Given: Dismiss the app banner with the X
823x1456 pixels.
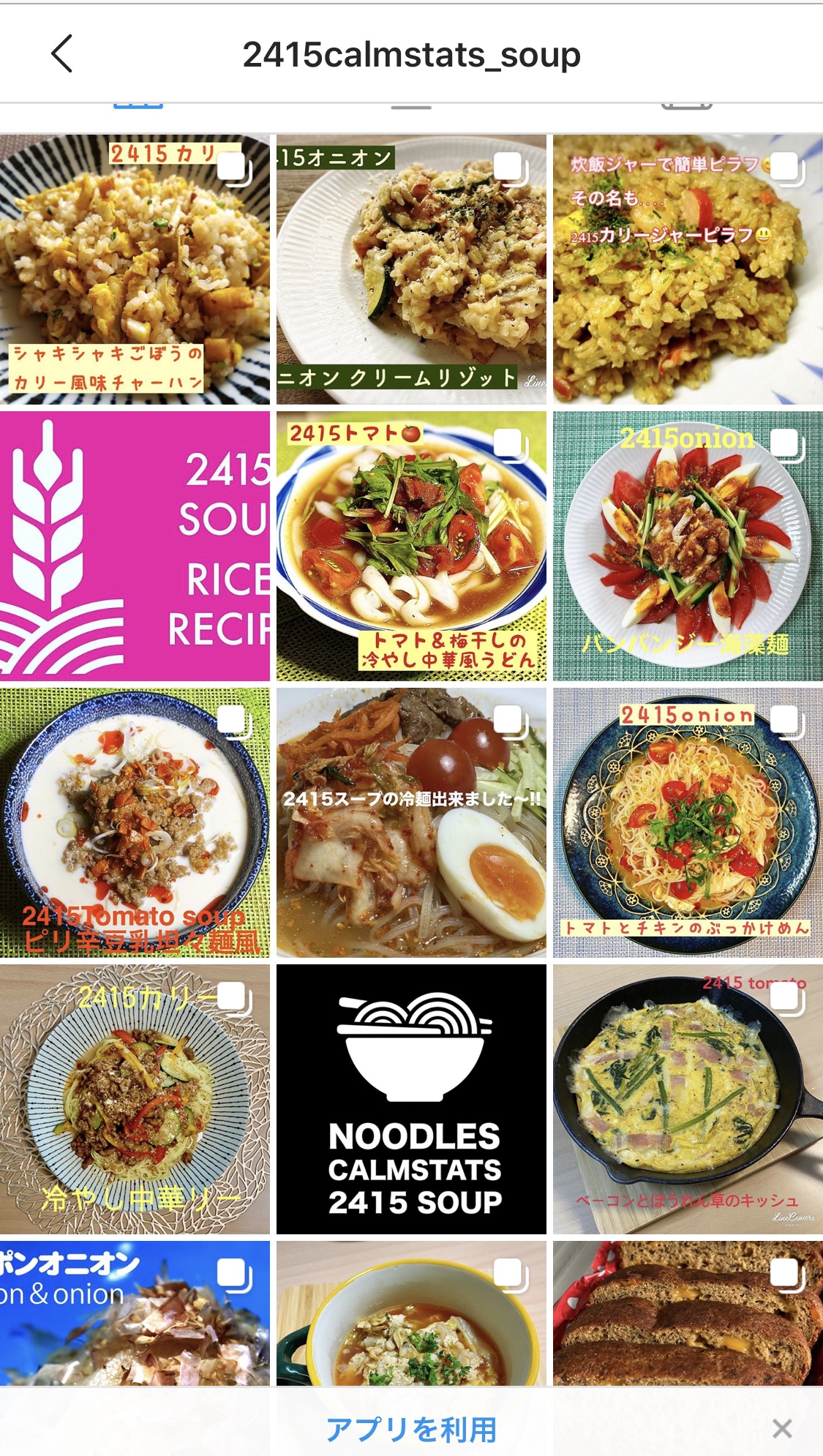Looking at the screenshot, I should tap(782, 1428).
